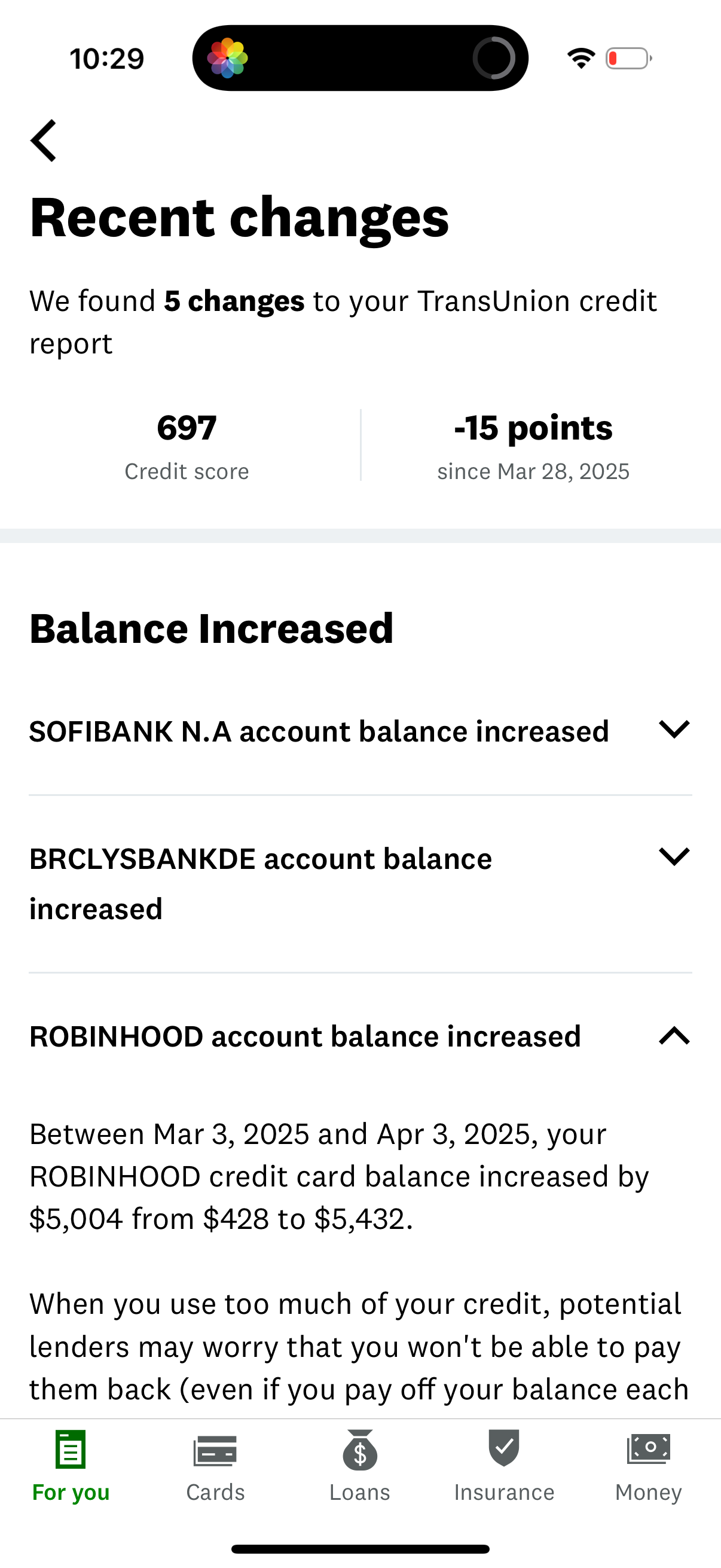Tap the Balance Increased section heading
This screenshot has width=721, height=1568.
tap(211, 628)
